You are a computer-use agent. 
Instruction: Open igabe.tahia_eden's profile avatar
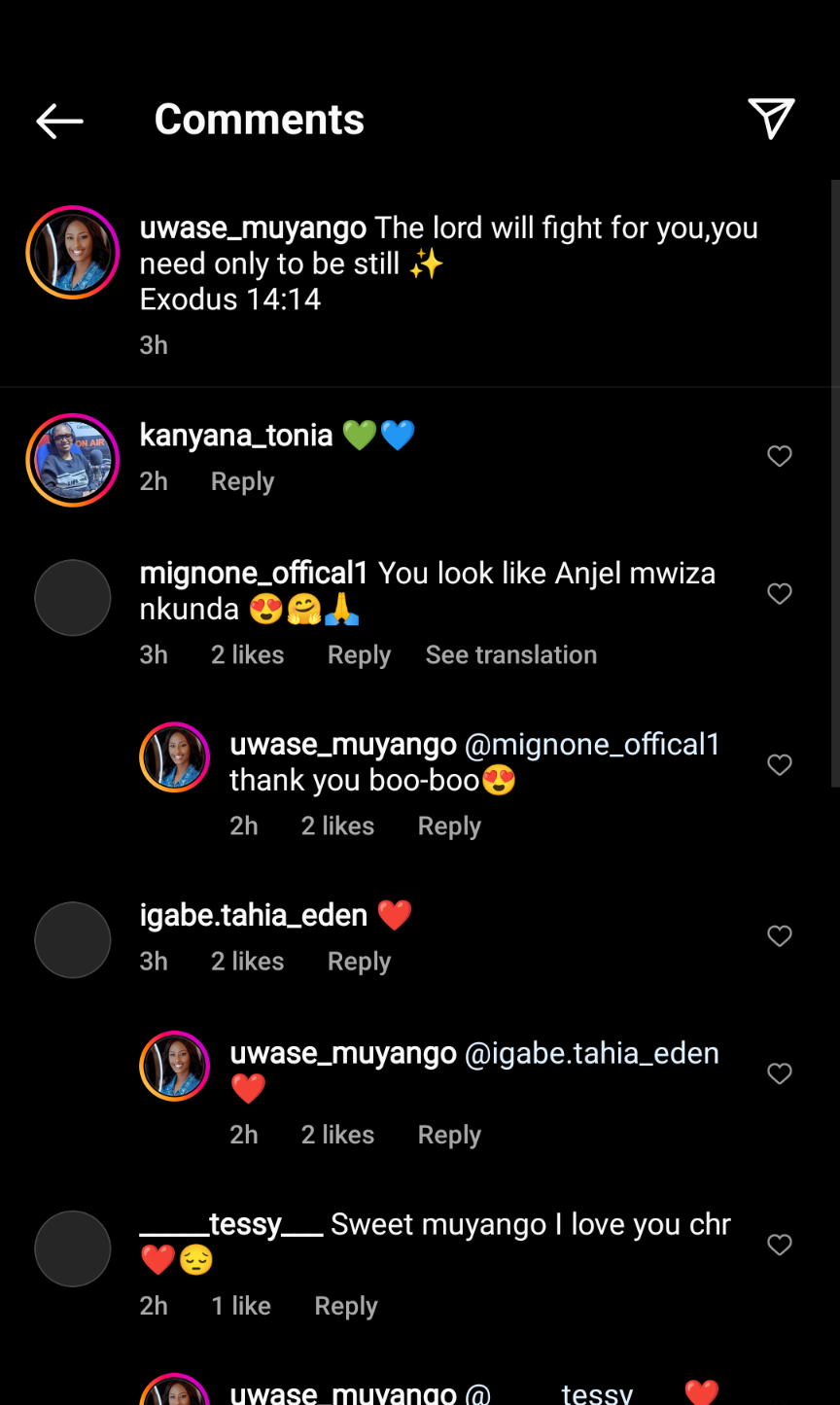(x=73, y=940)
